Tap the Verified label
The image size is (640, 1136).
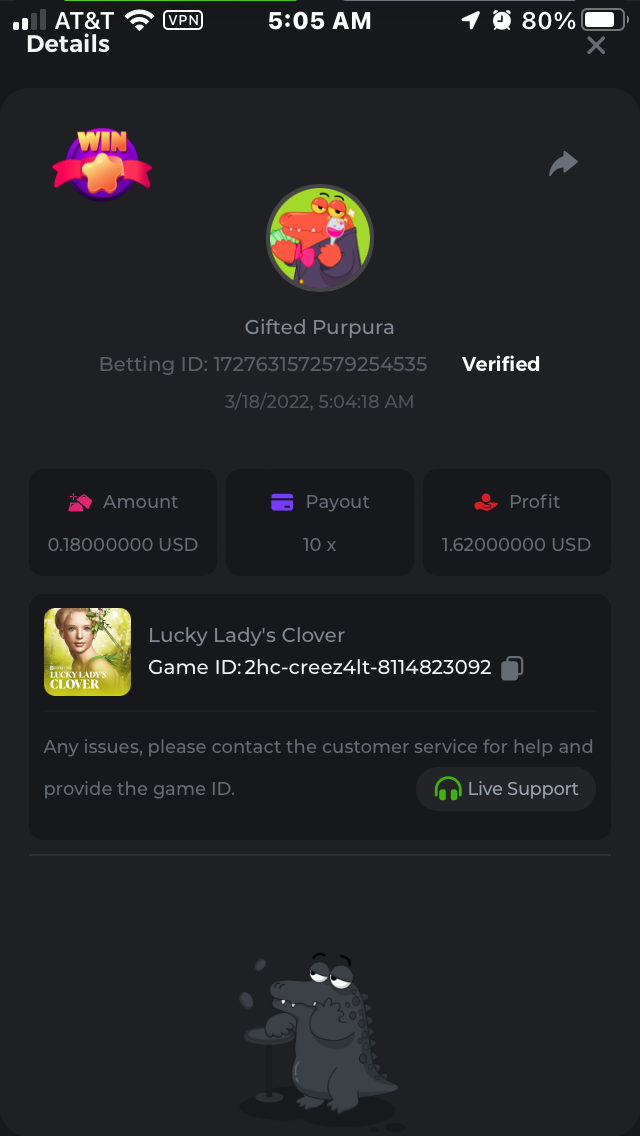pyautogui.click(x=501, y=364)
